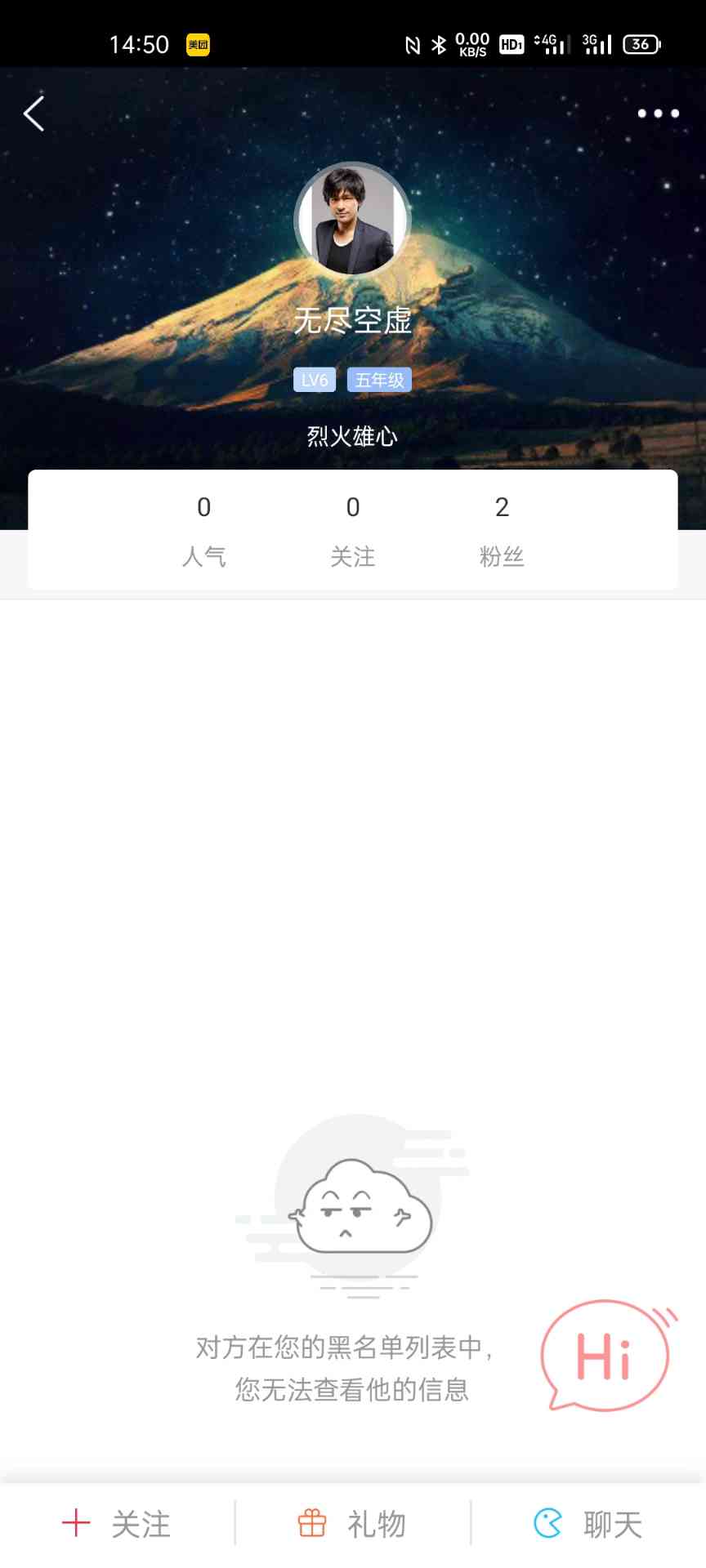The height and width of the screenshot is (1568, 706).
Task: View the 粉丝 fans list
Action: point(502,529)
